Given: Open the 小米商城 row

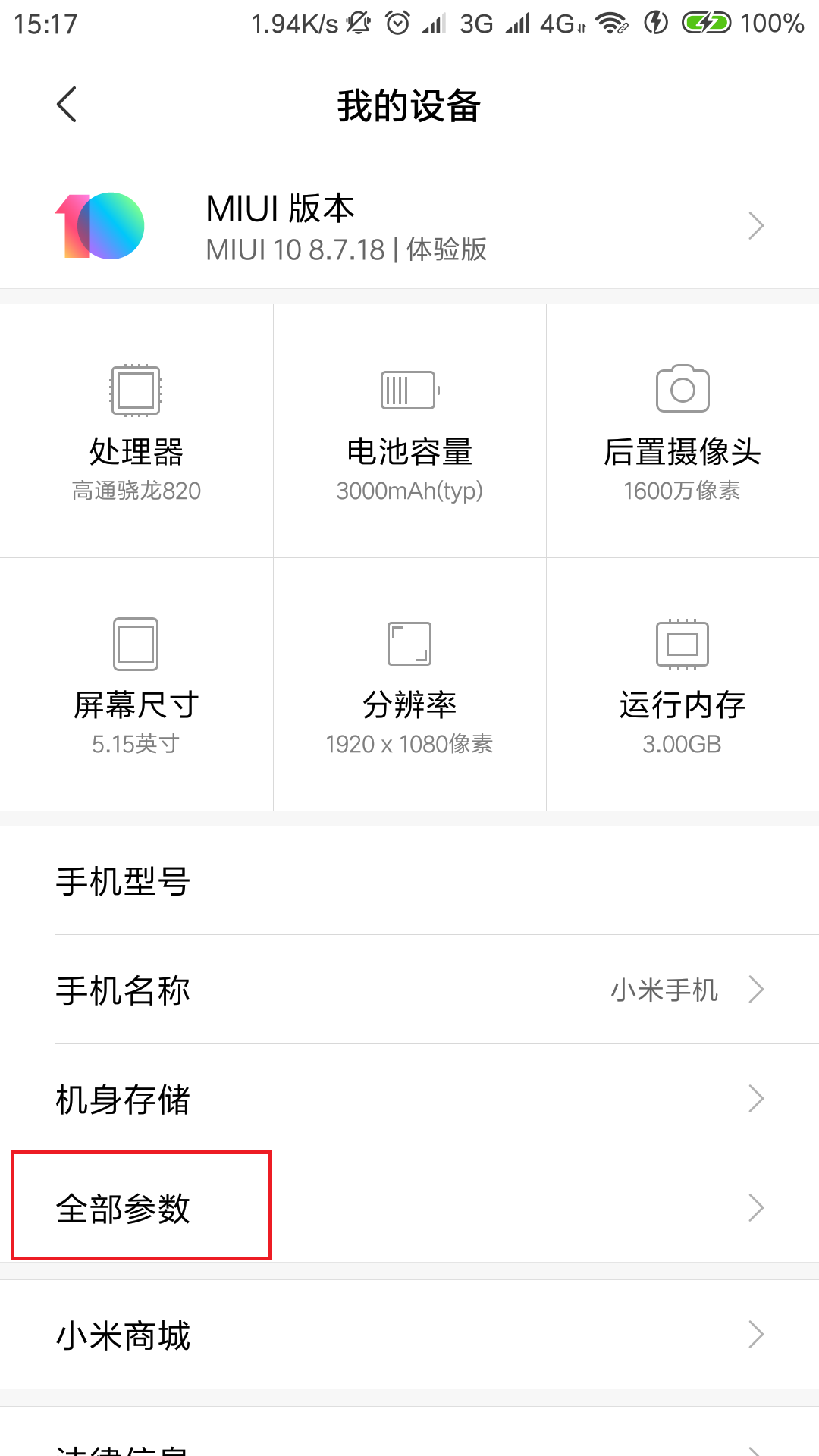Looking at the screenshot, I should pos(409,1335).
